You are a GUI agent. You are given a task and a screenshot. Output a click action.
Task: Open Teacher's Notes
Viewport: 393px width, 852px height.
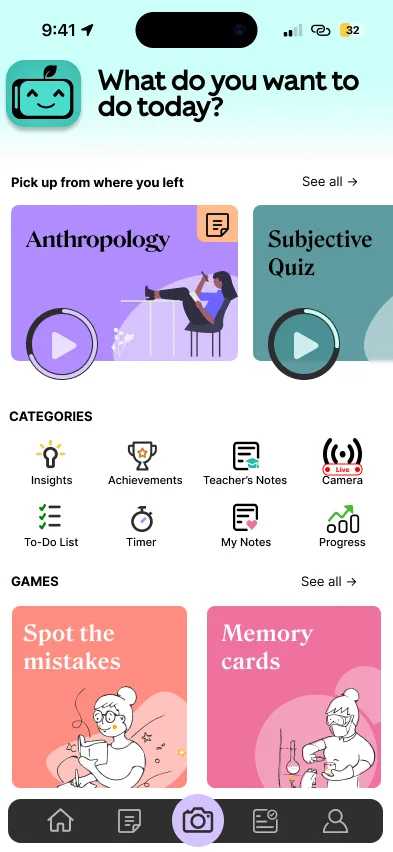tap(245, 463)
